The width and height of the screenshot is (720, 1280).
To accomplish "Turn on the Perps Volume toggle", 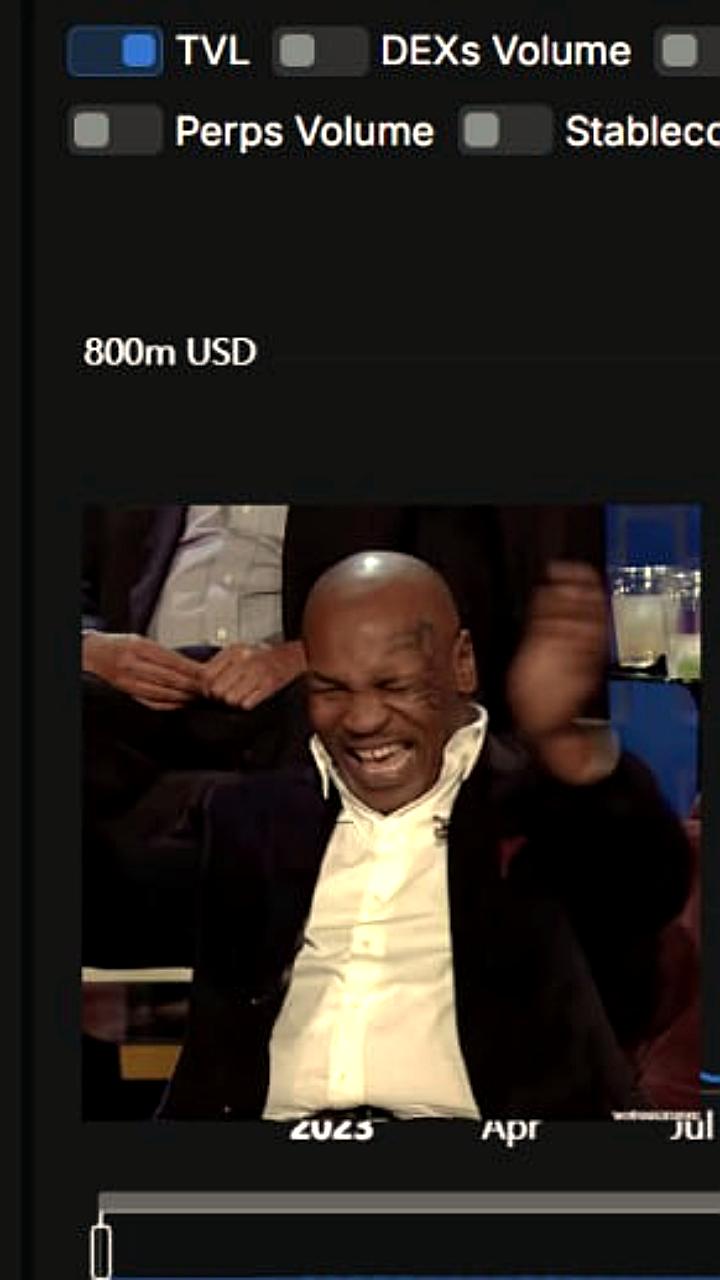I will point(115,130).
